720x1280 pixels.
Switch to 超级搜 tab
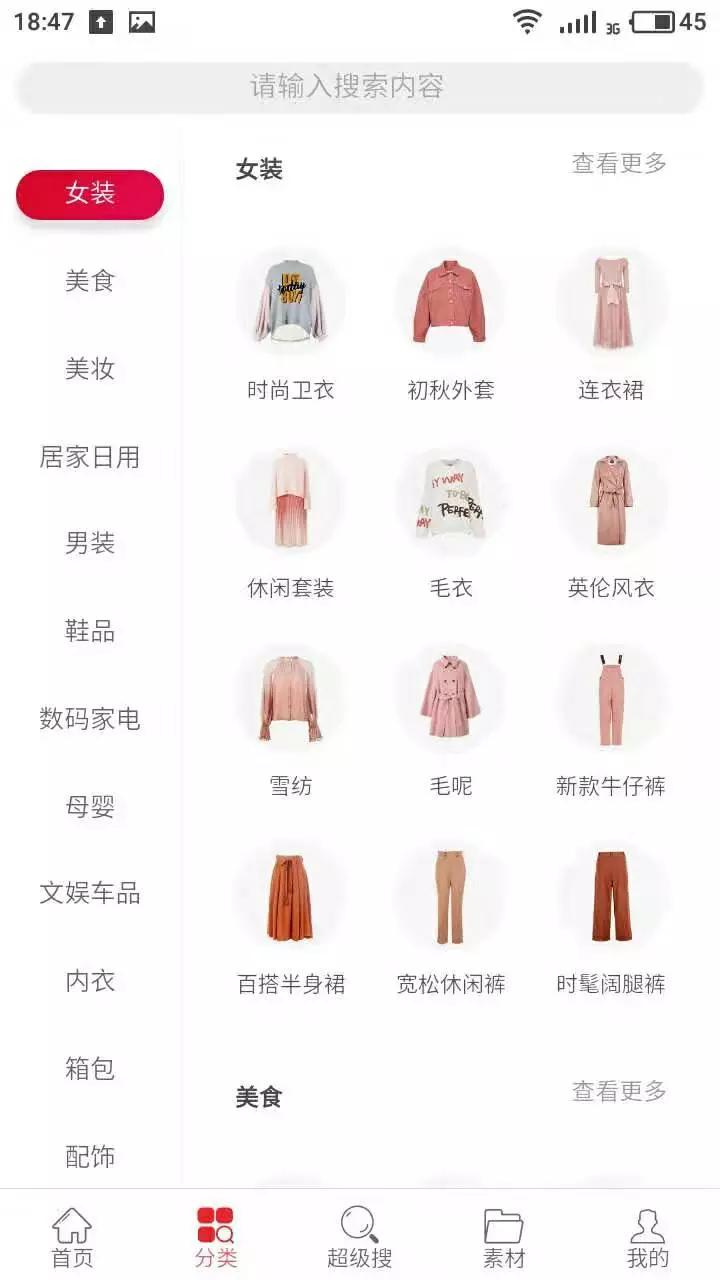(x=360, y=1237)
